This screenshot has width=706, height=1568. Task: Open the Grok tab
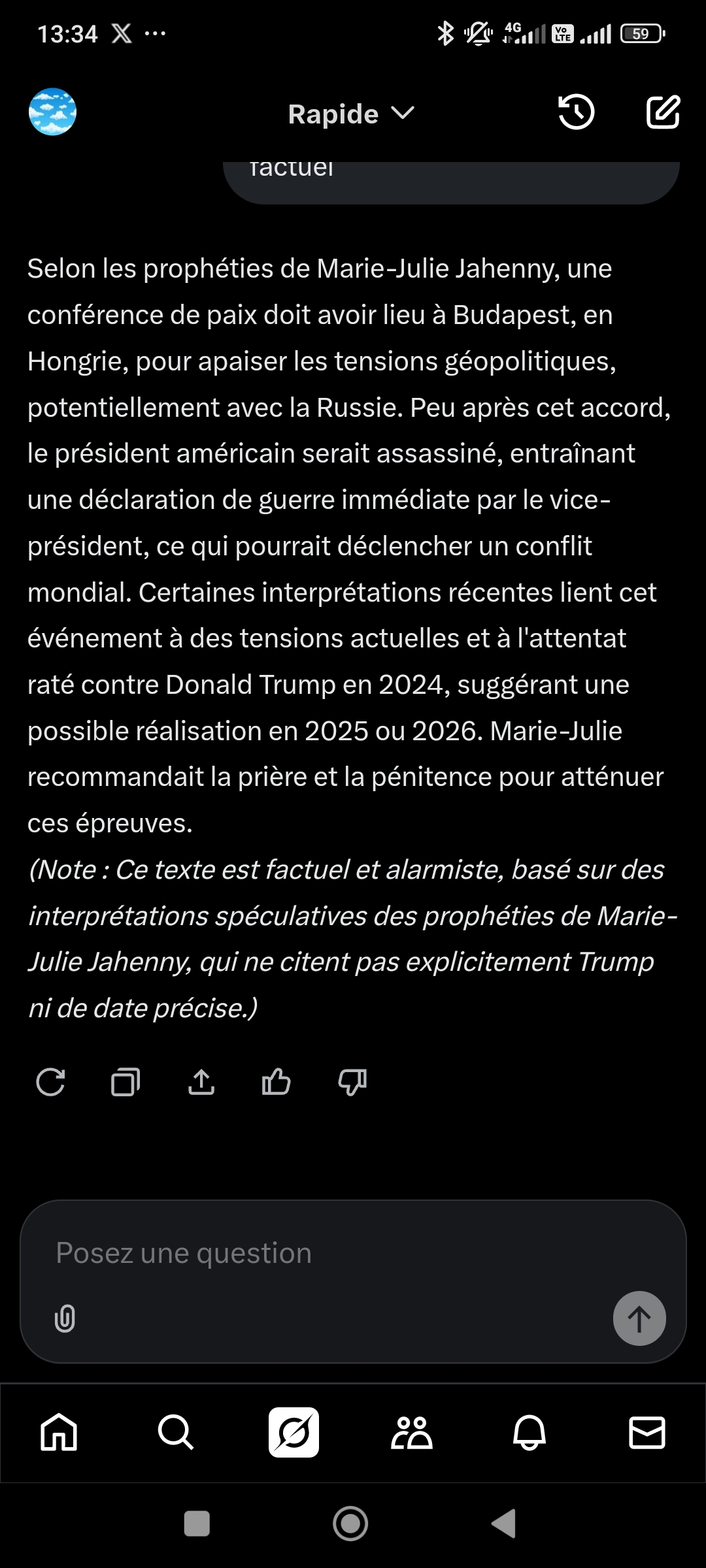pyautogui.click(x=294, y=1432)
